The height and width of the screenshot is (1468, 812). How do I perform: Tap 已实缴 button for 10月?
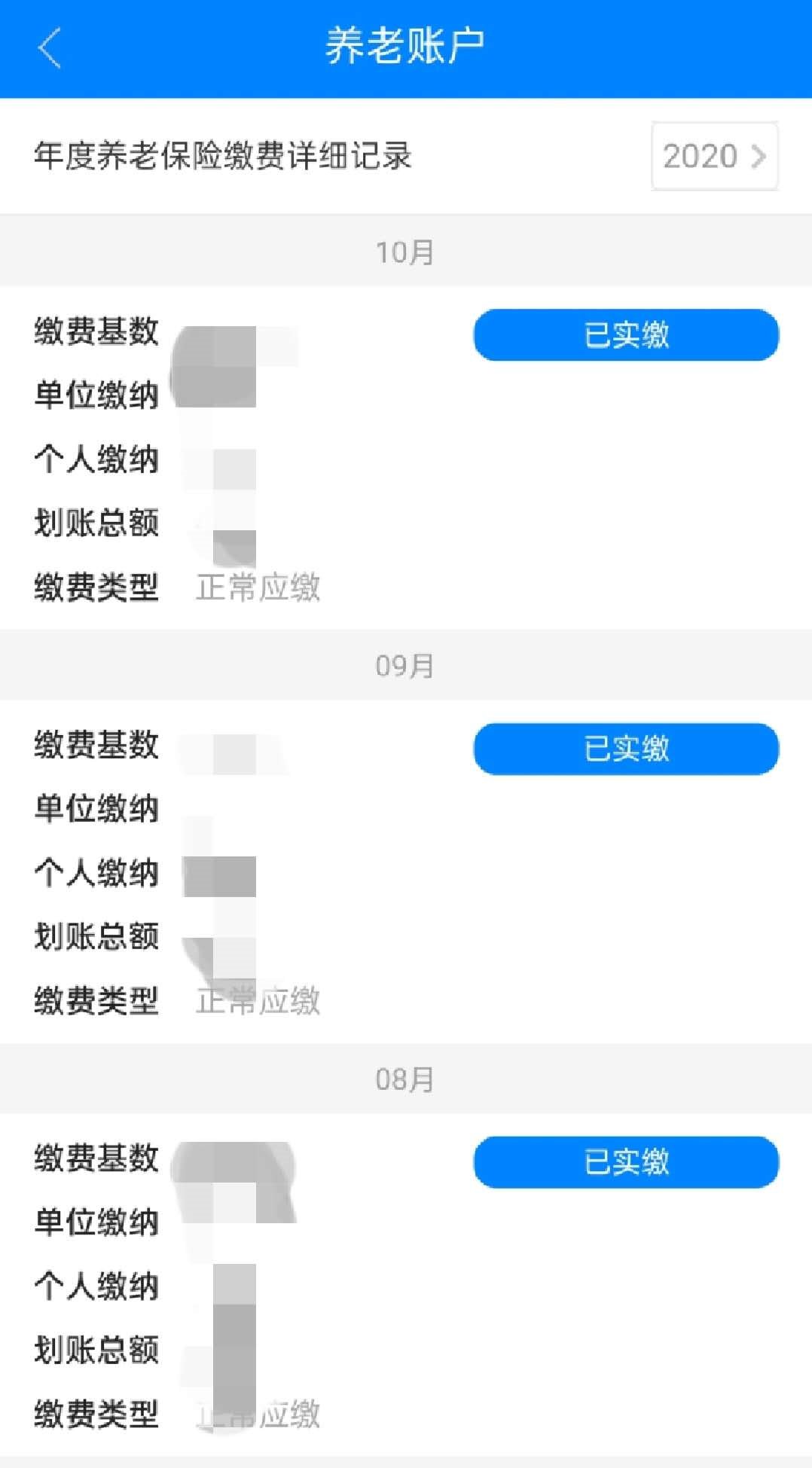click(x=626, y=335)
